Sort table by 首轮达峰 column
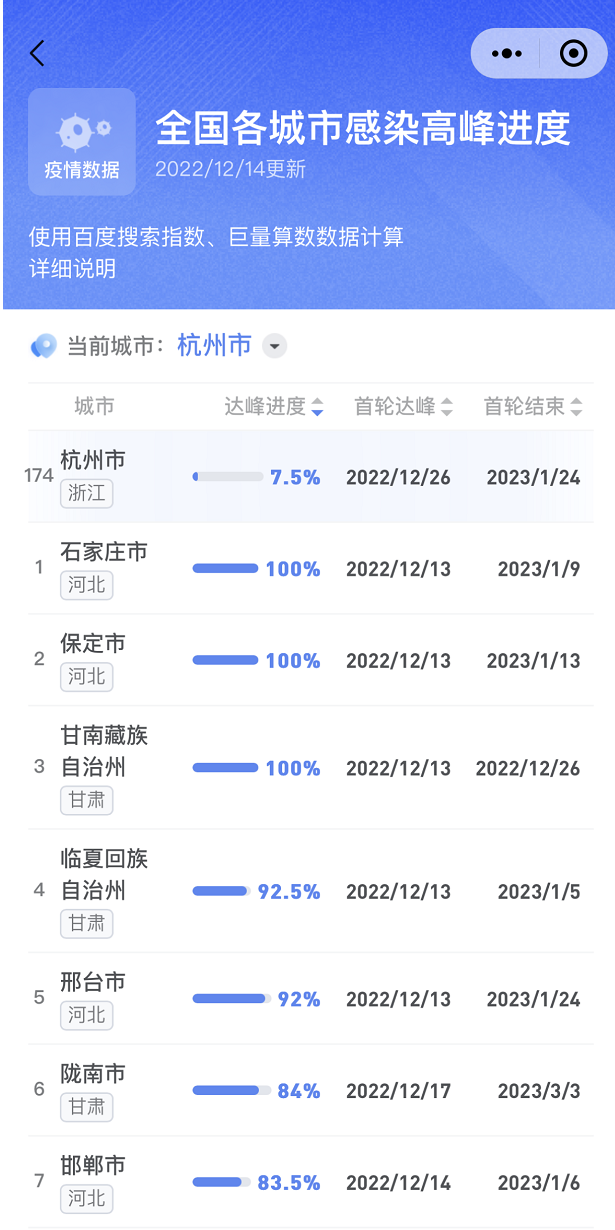 (x=403, y=406)
